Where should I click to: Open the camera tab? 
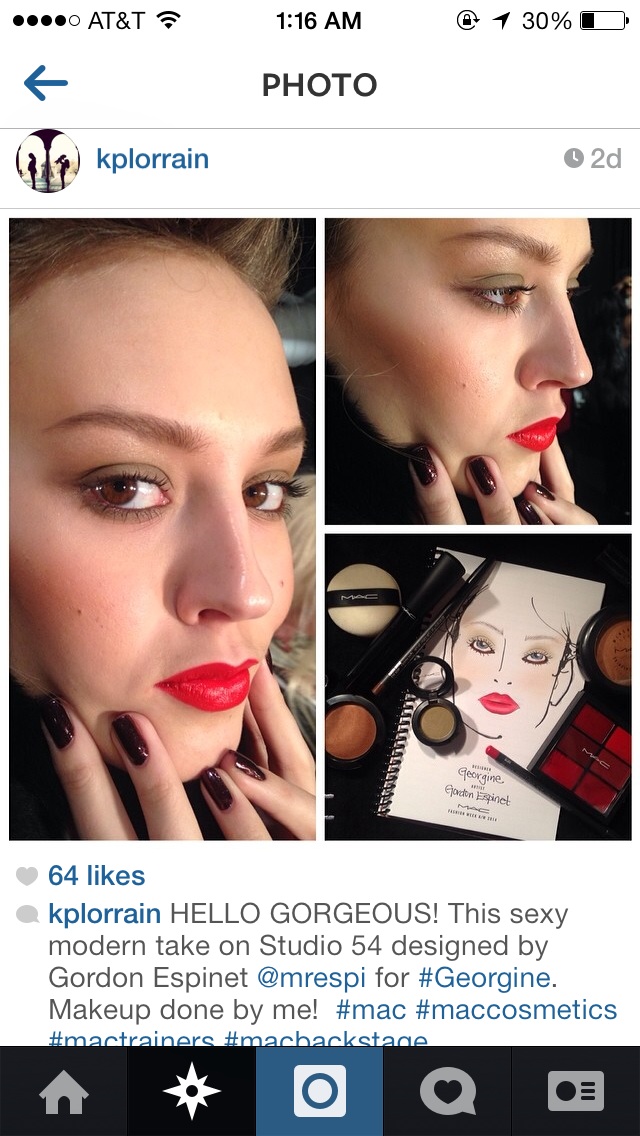[320, 1091]
